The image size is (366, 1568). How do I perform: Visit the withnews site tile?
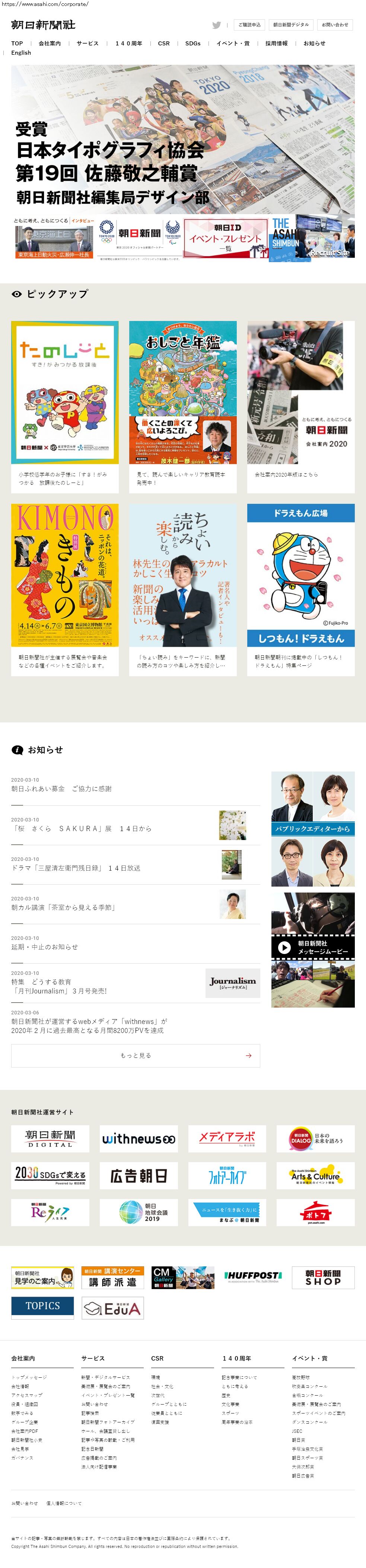tap(139, 1139)
